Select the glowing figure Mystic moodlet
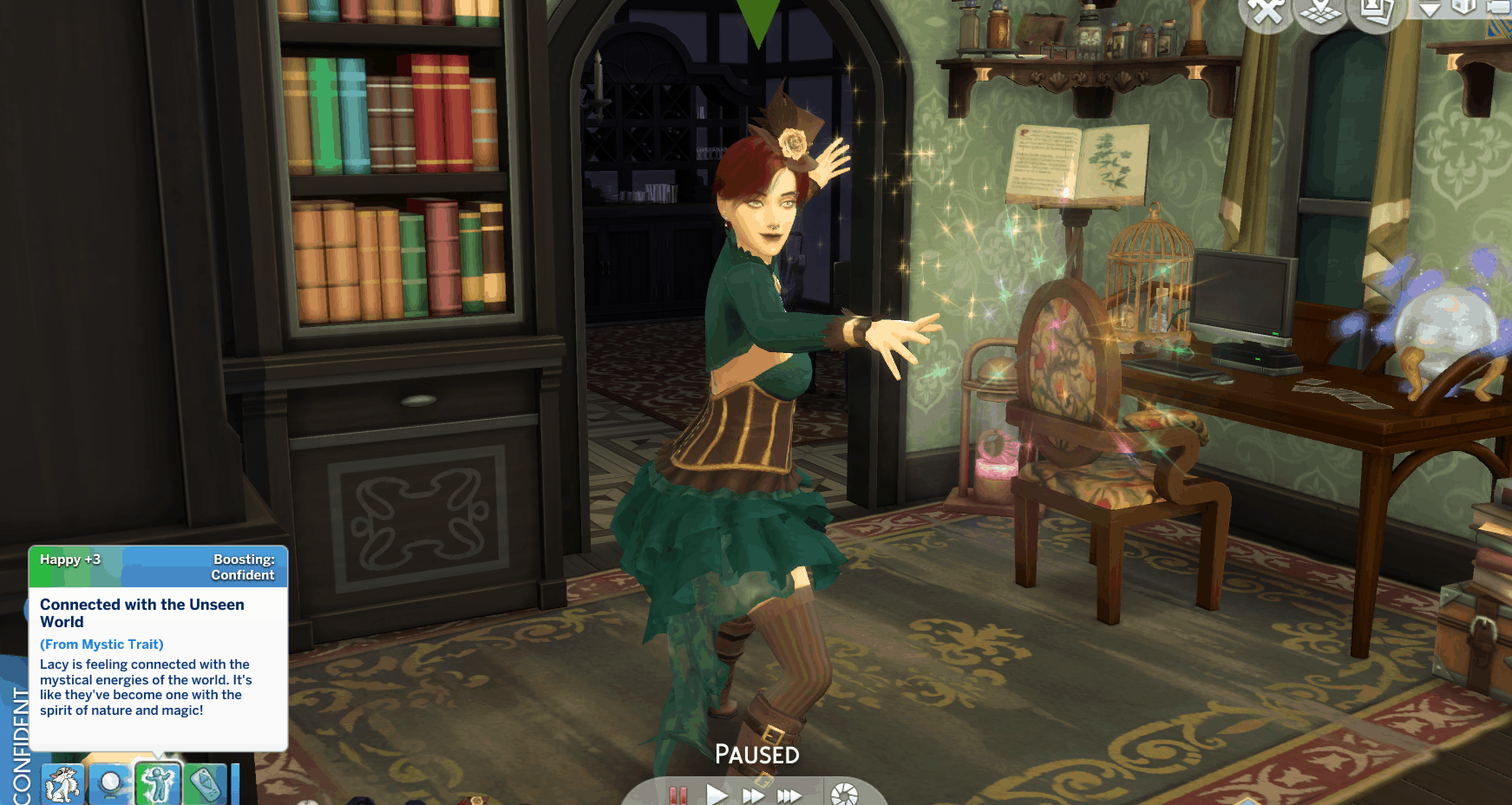This screenshot has height=805, width=1512. (159, 785)
